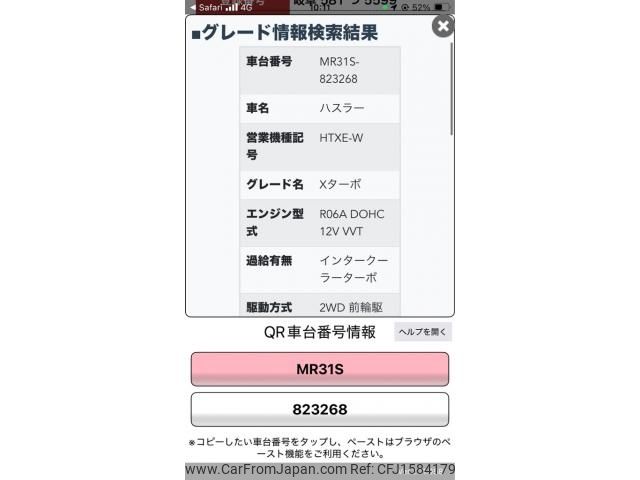
Task: Close the grade information search results popup
Action: (x=442, y=27)
